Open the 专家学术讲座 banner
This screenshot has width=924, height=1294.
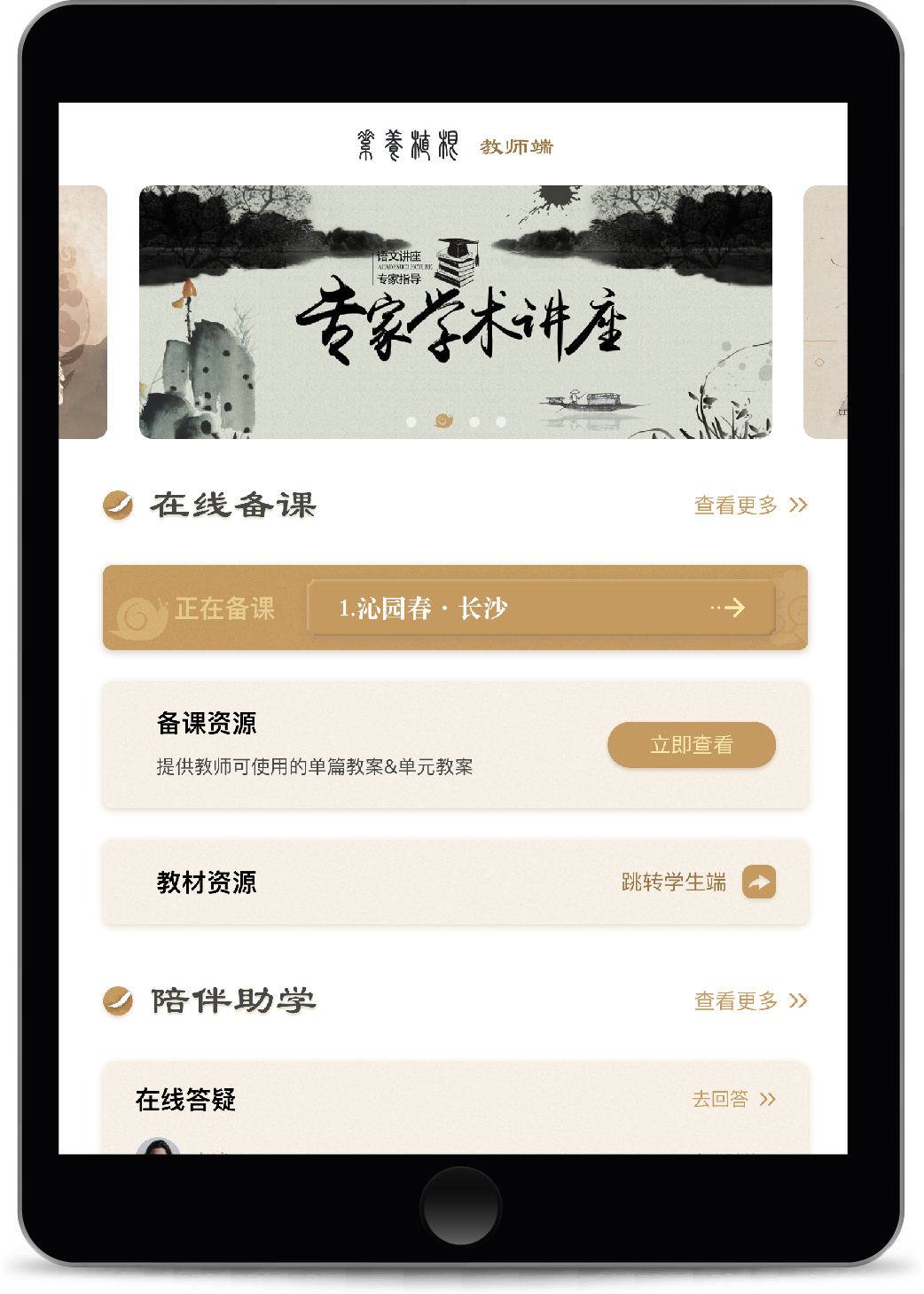pos(455,311)
